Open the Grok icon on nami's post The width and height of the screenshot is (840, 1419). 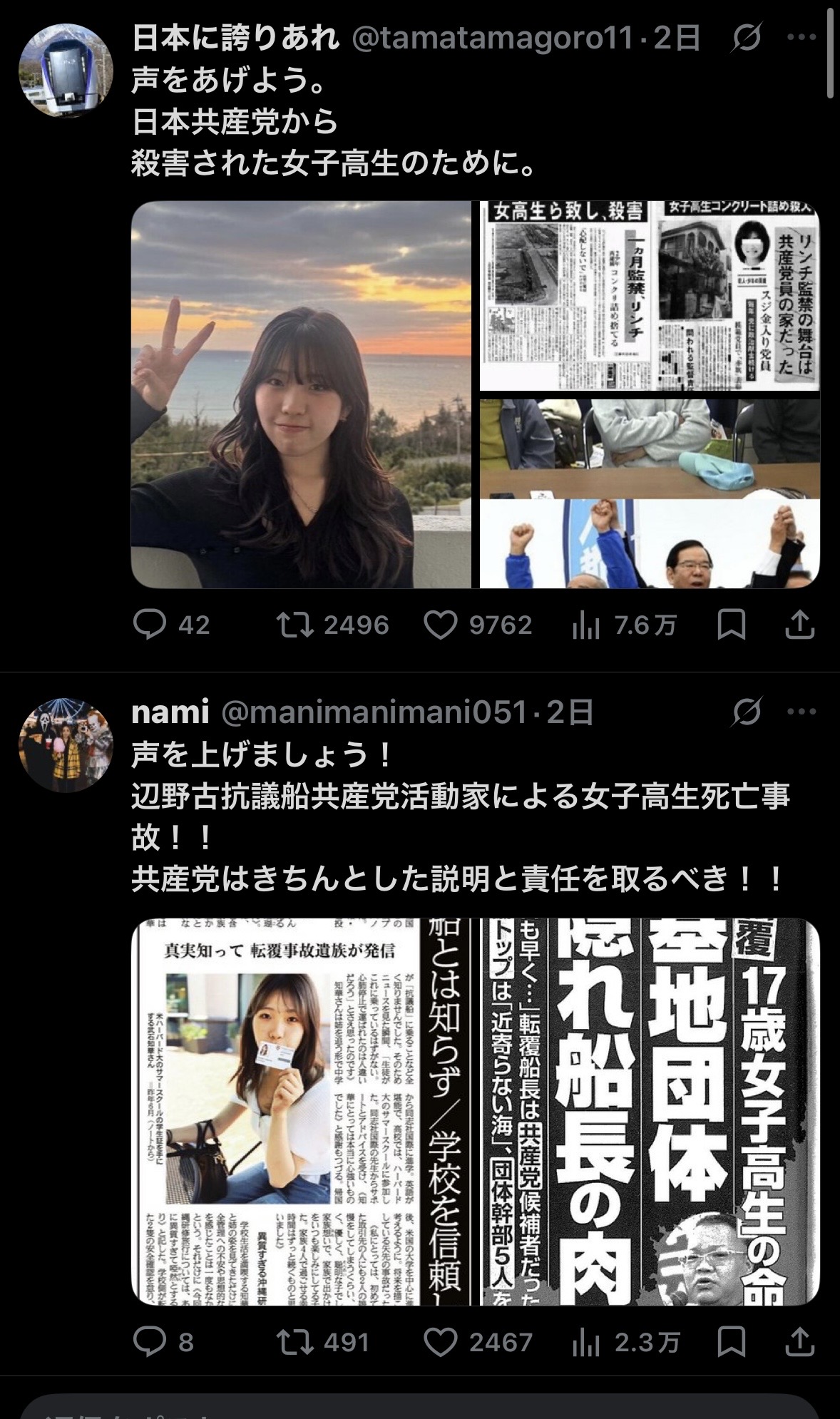(747, 712)
